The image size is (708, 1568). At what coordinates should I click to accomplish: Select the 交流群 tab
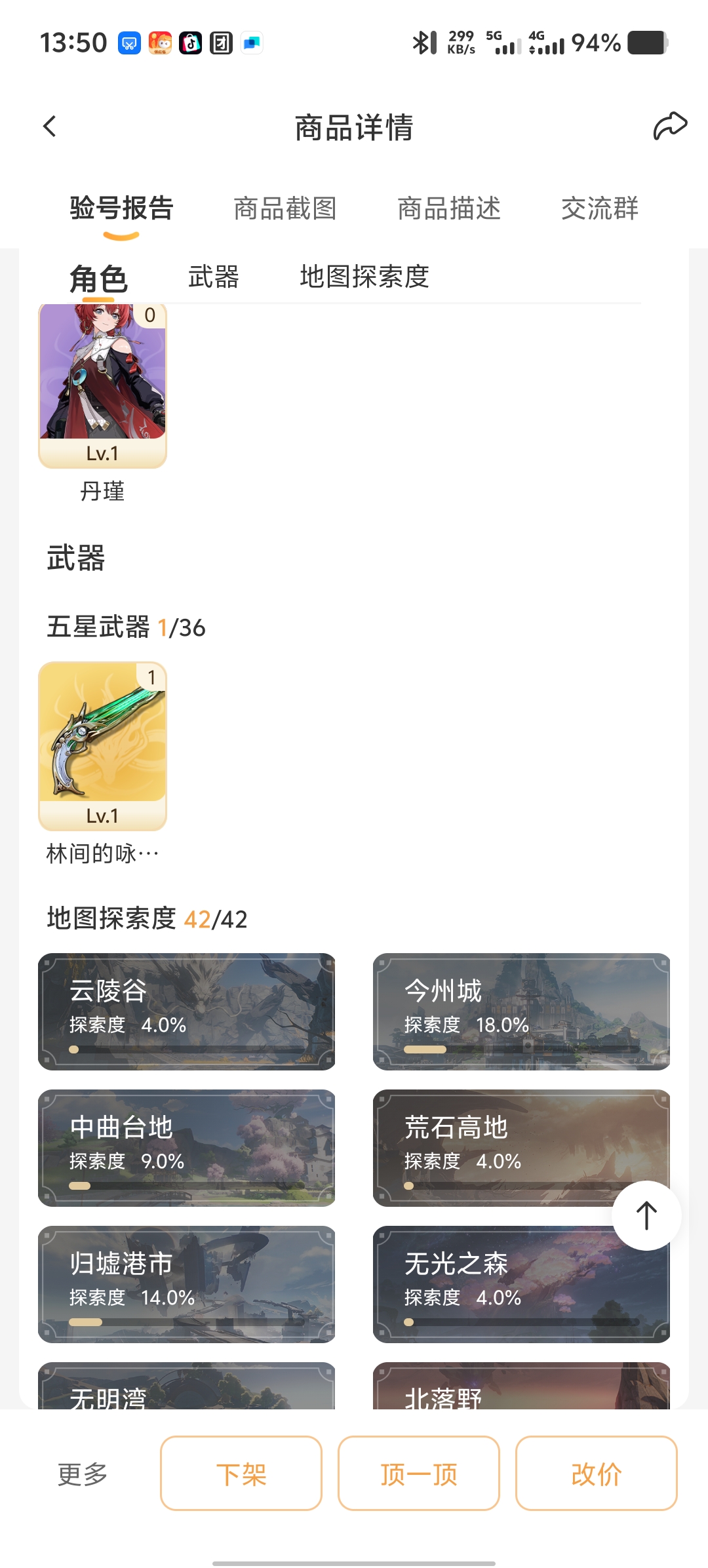tap(599, 208)
